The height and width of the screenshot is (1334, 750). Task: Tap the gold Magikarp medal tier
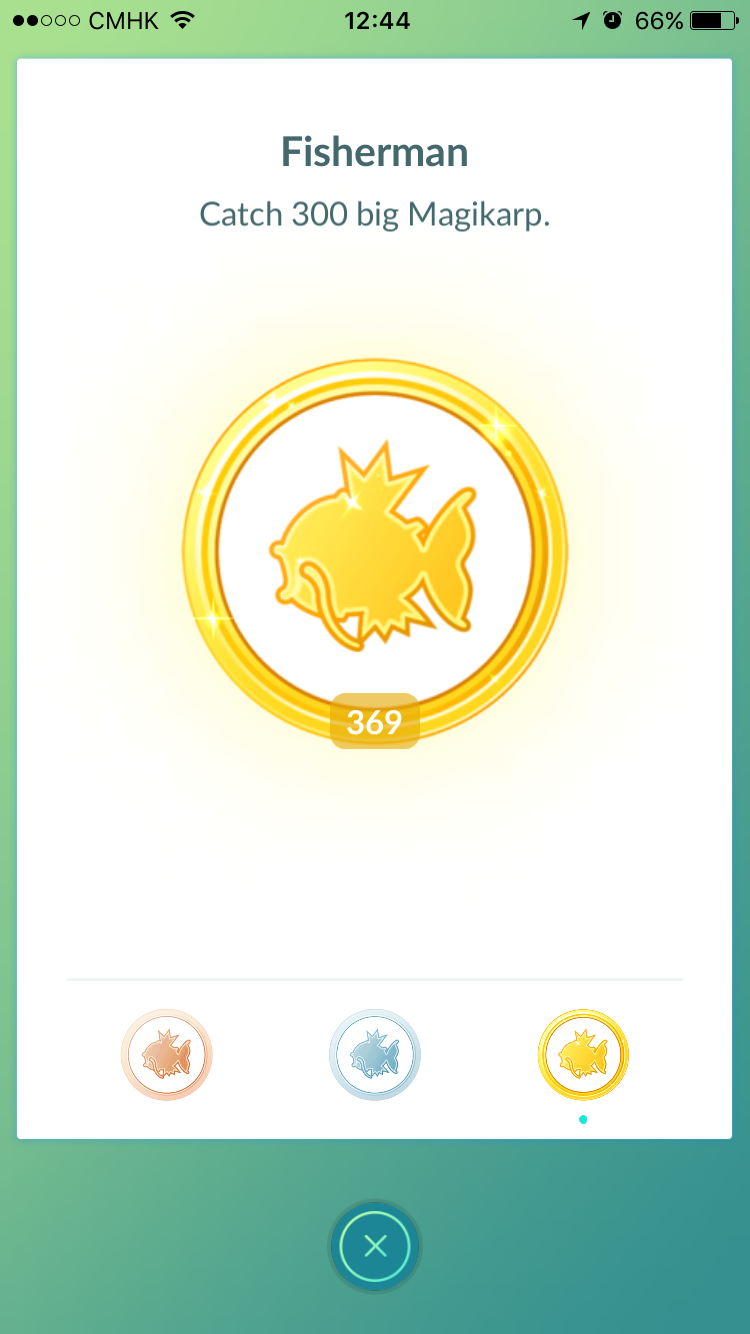[583, 1055]
